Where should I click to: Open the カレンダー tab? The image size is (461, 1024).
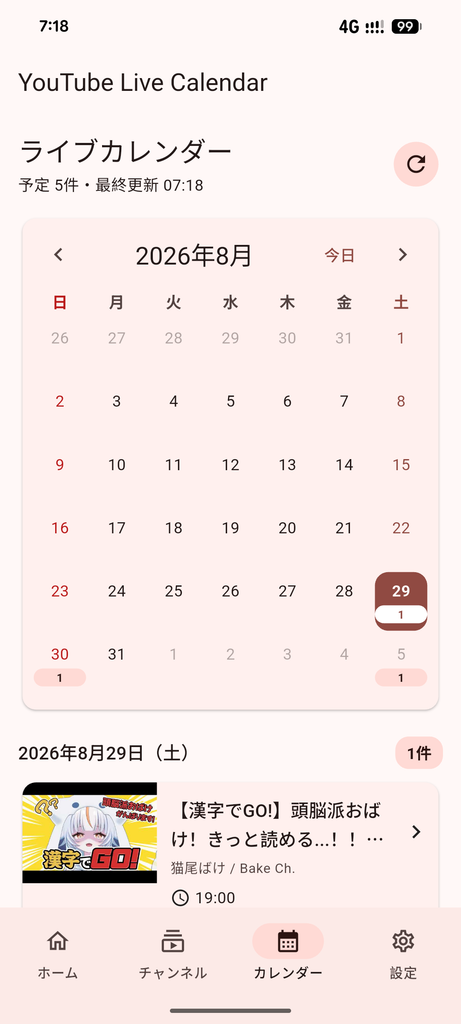click(288, 955)
